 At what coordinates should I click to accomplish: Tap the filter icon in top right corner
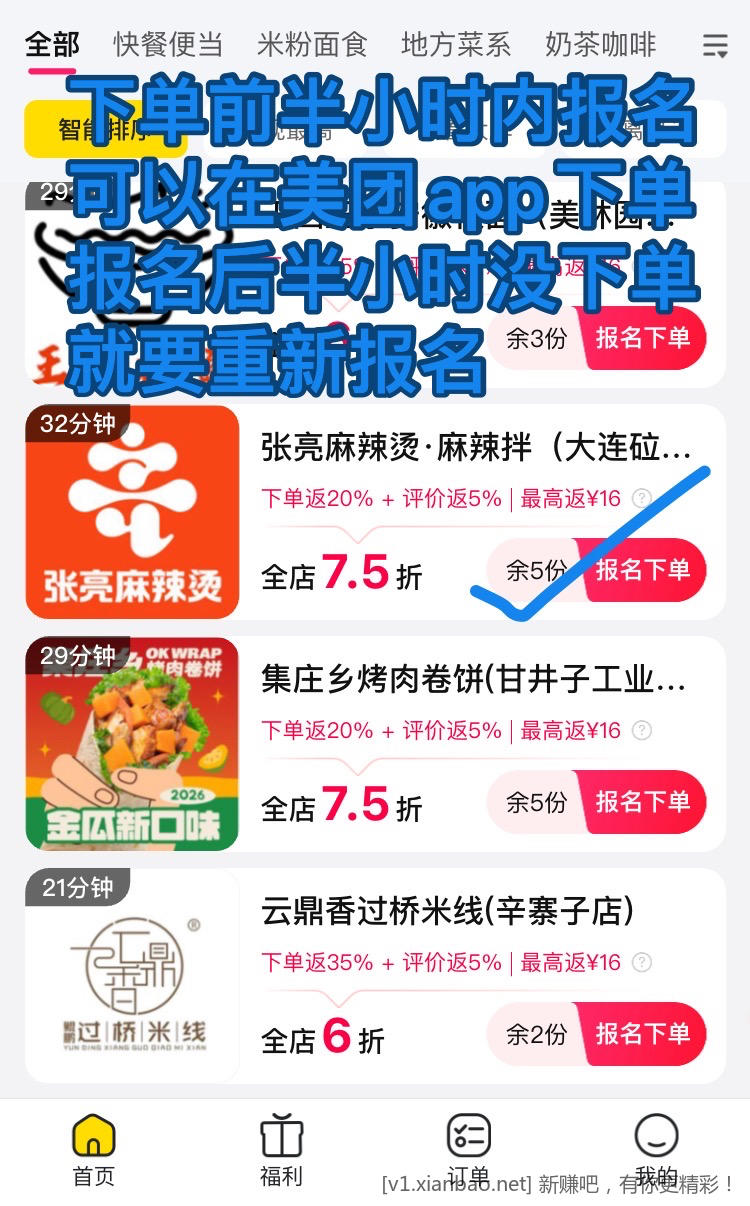pyautogui.click(x=714, y=44)
